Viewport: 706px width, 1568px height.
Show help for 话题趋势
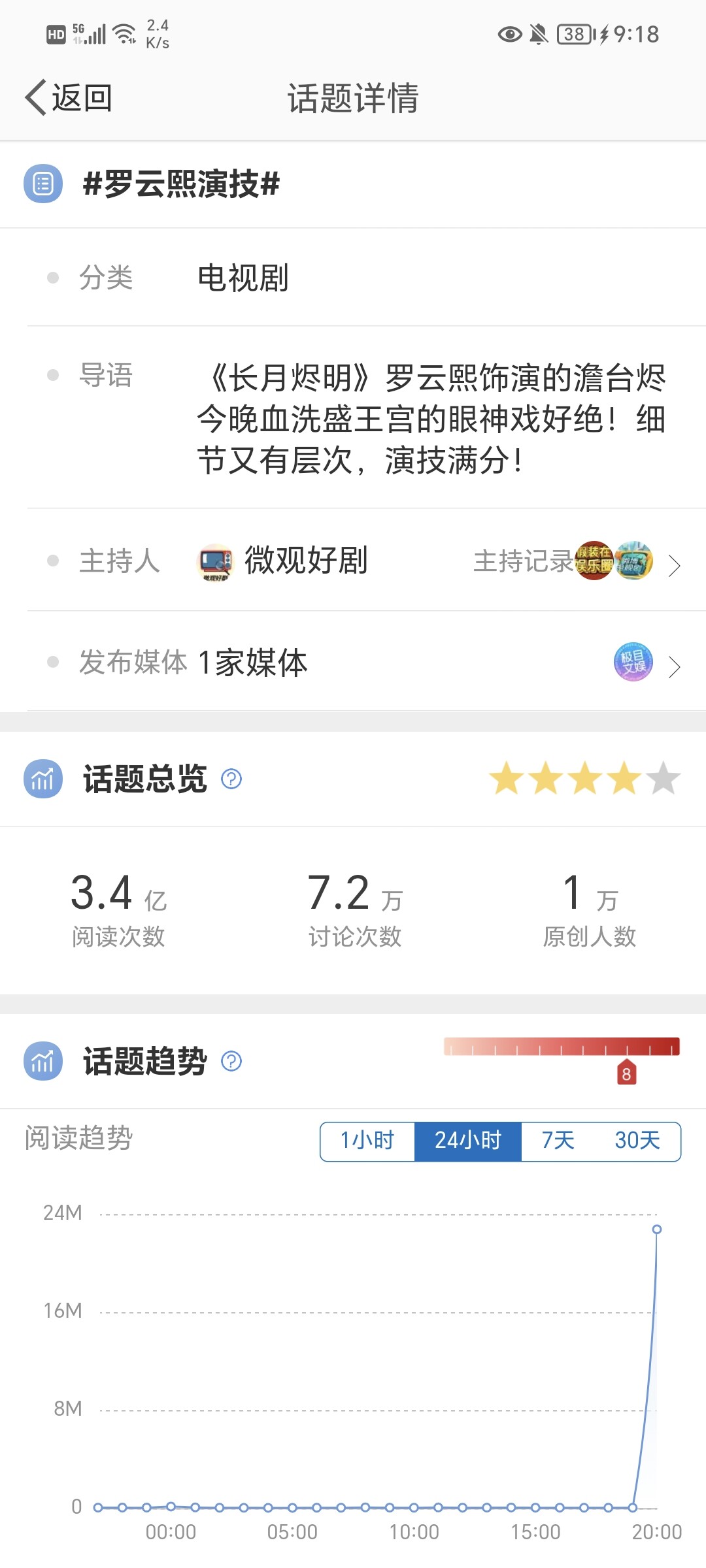231,1061
